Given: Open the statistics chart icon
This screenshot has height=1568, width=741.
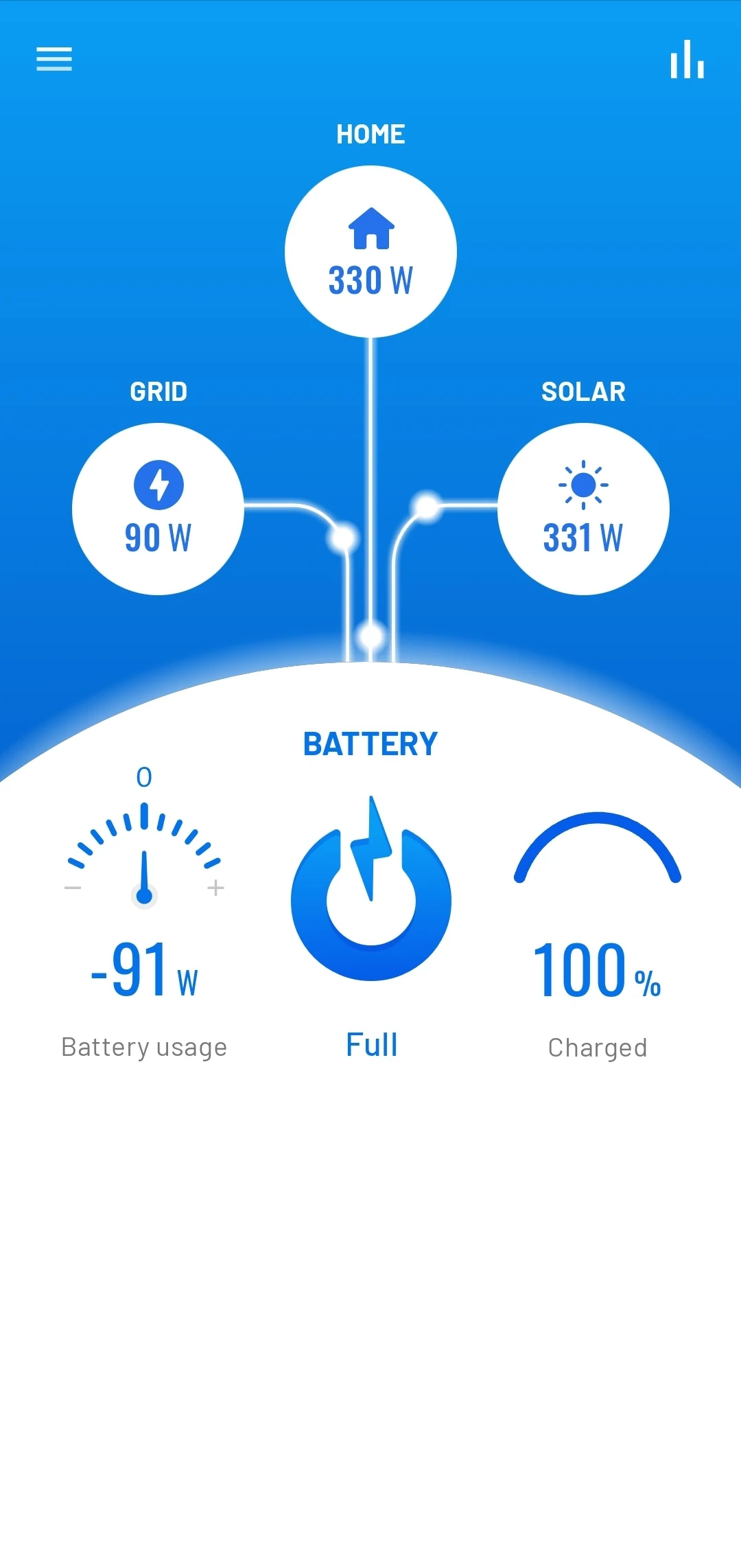Looking at the screenshot, I should pos(687,60).
